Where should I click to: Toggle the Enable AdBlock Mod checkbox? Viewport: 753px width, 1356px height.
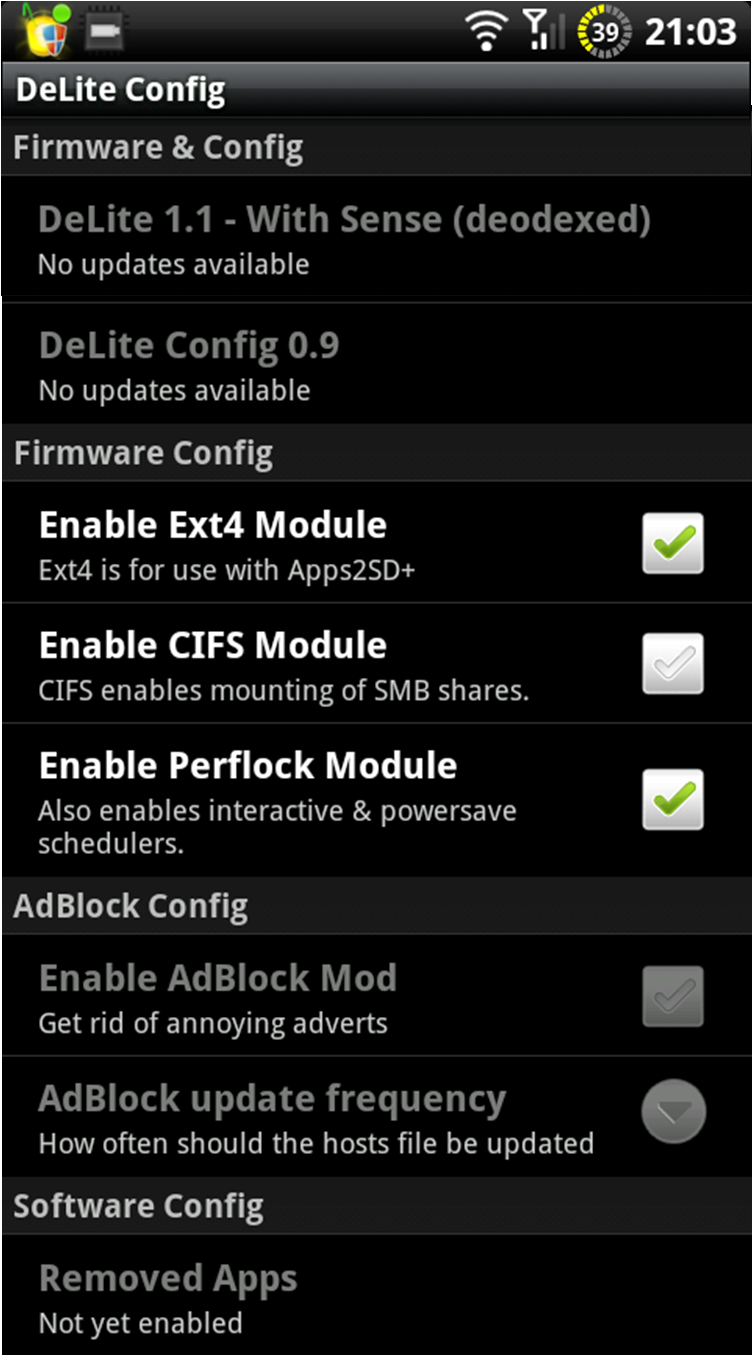(673, 996)
